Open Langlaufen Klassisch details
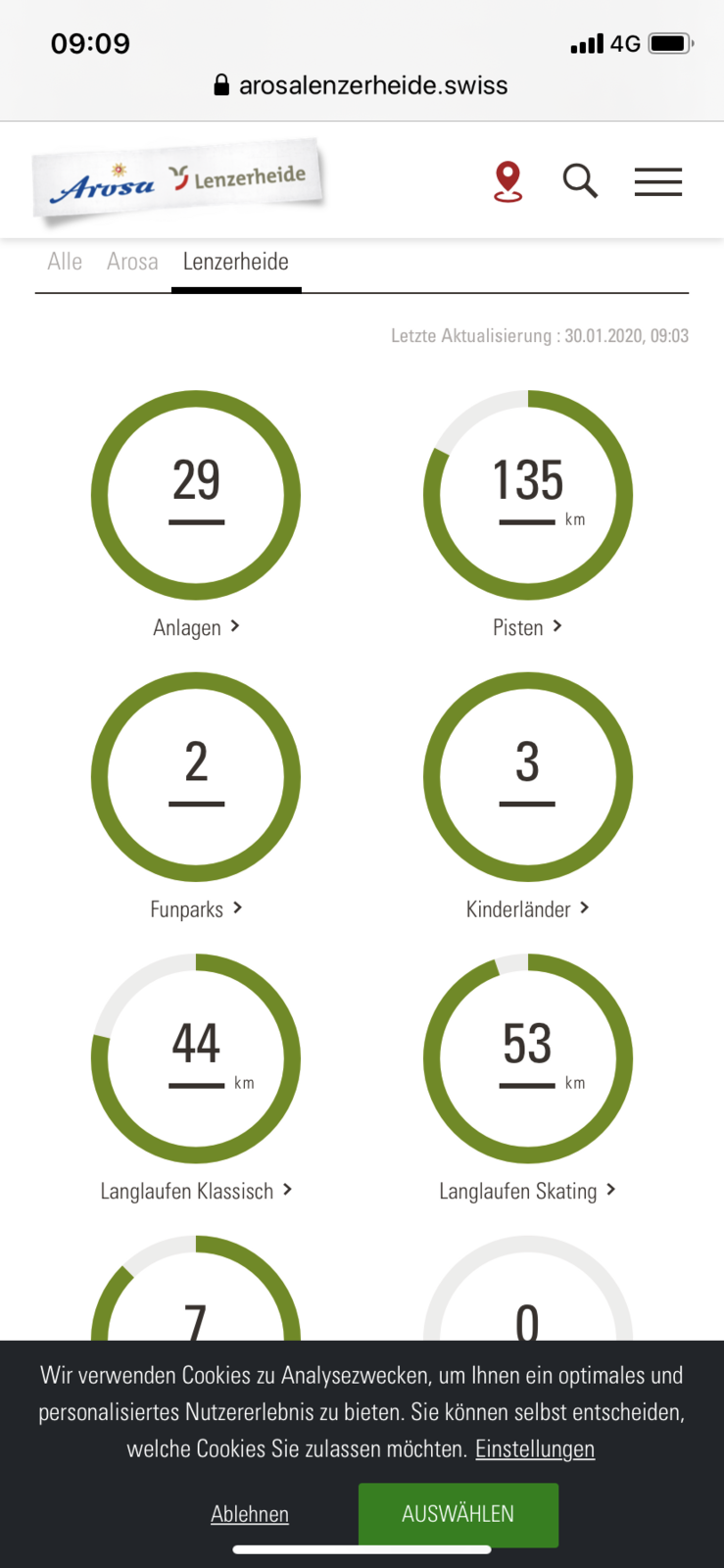The height and width of the screenshot is (1568, 724). click(196, 1191)
